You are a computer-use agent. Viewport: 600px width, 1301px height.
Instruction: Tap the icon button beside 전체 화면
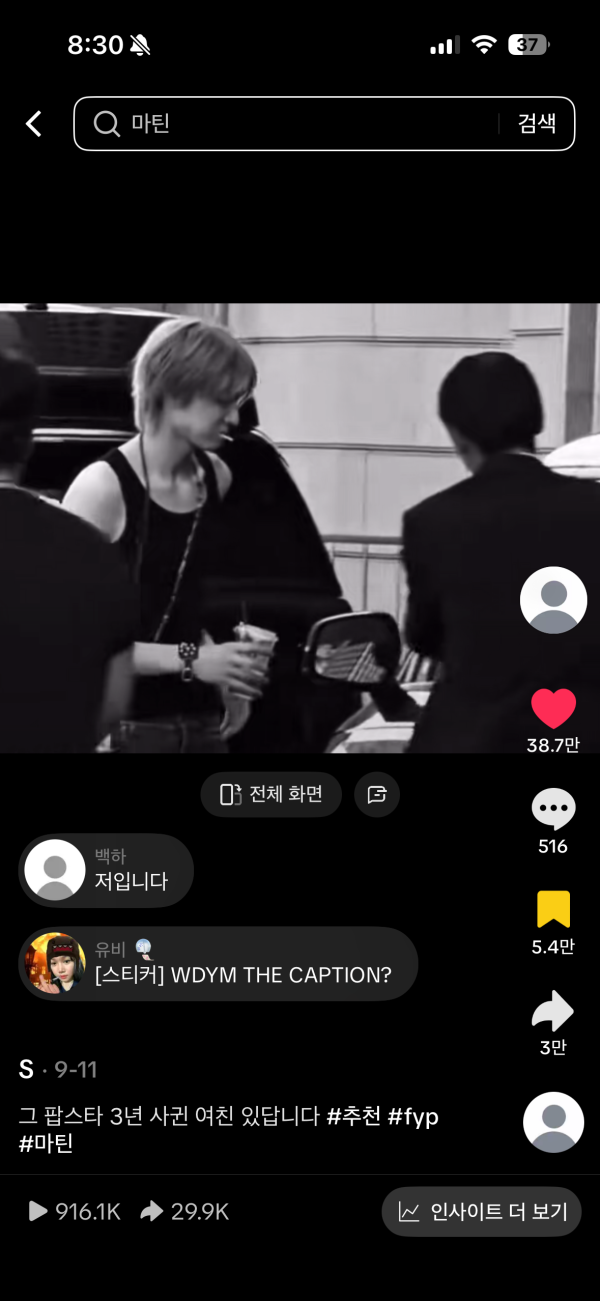[377, 795]
